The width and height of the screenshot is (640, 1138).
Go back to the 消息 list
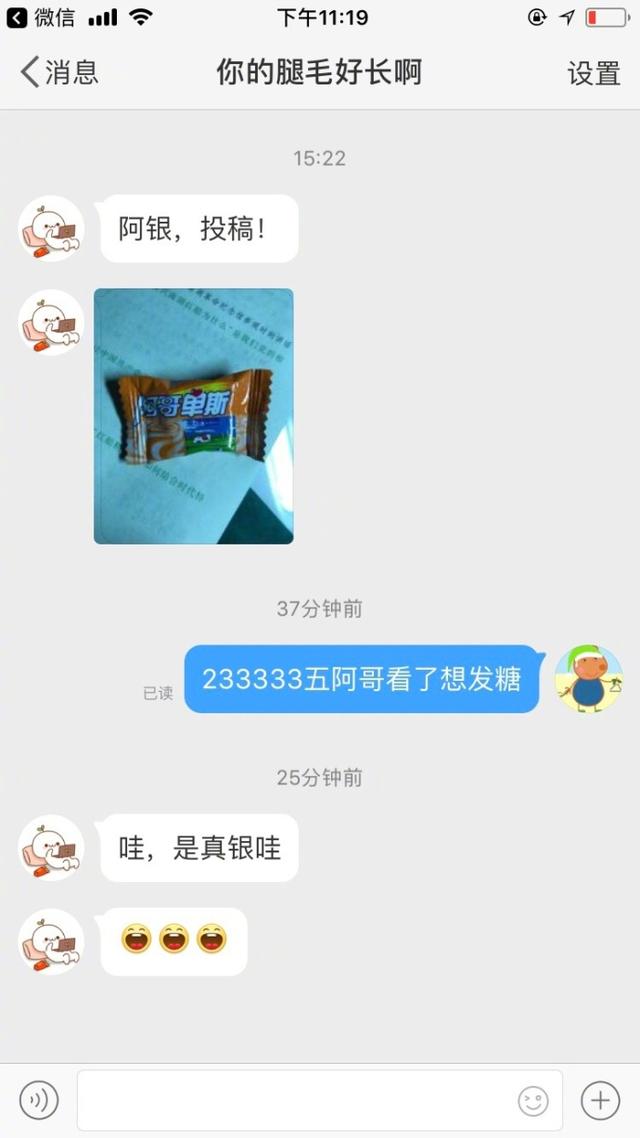coord(60,72)
